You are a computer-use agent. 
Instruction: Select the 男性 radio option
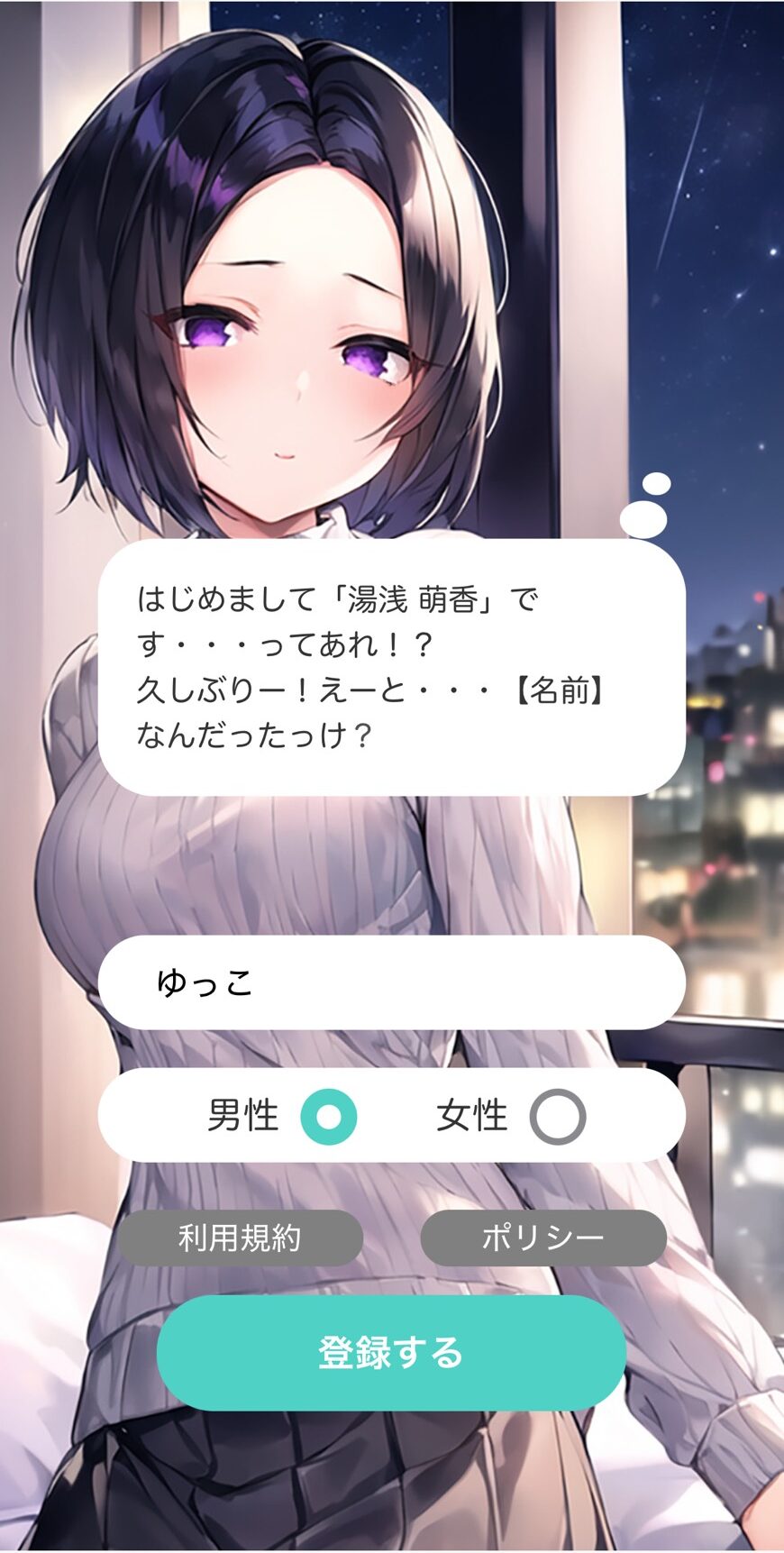tap(328, 1117)
